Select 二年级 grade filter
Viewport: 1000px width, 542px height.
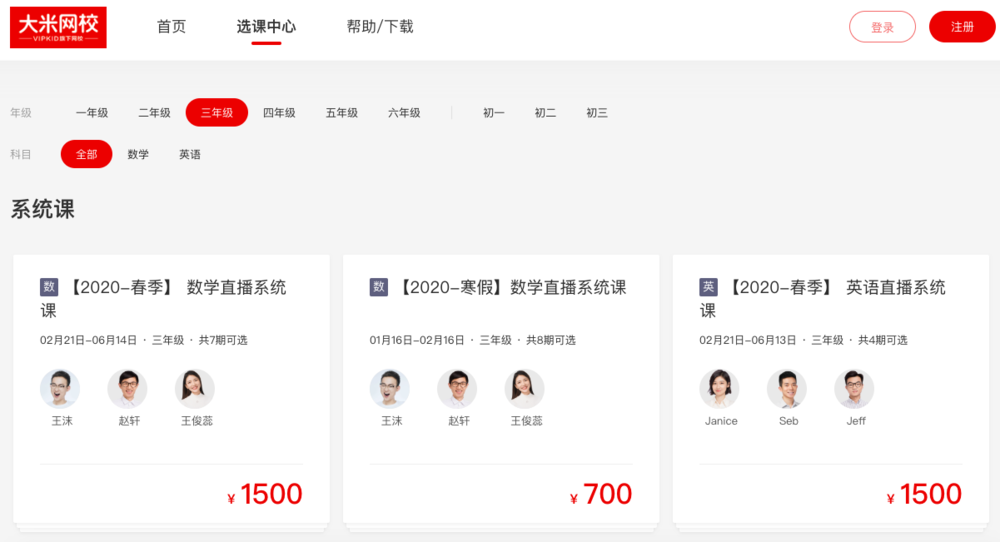(x=154, y=113)
